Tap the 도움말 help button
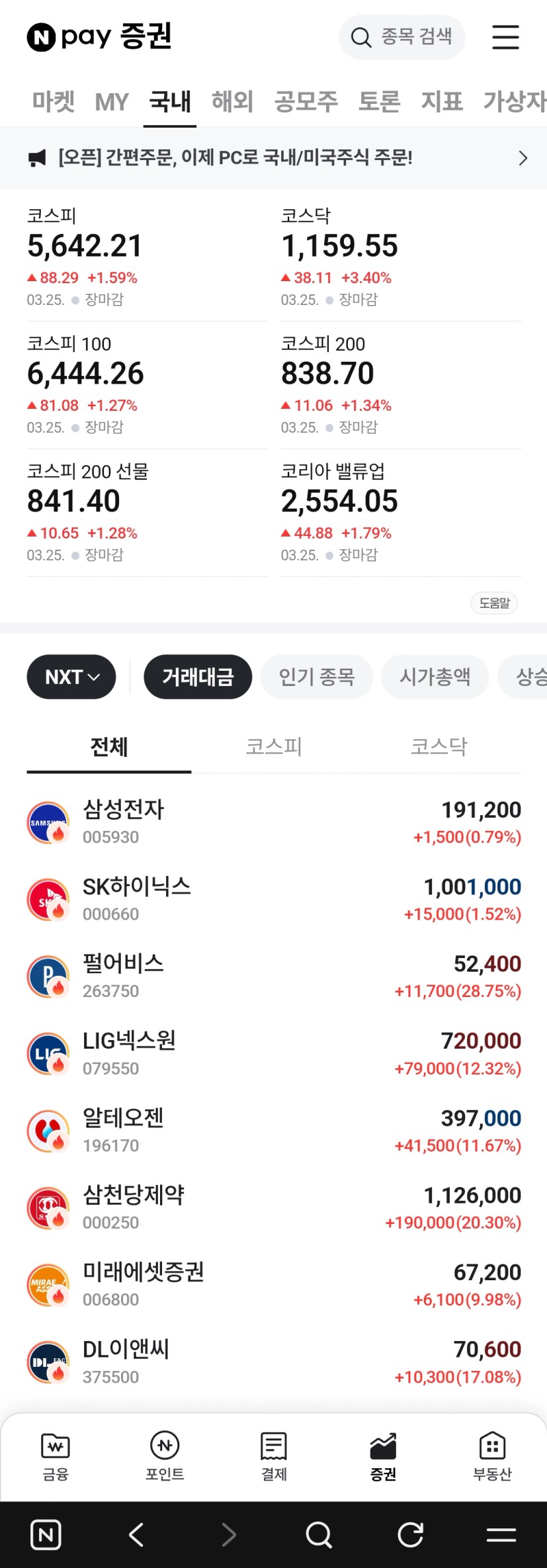Screen dimensions: 547x1568 494,603
